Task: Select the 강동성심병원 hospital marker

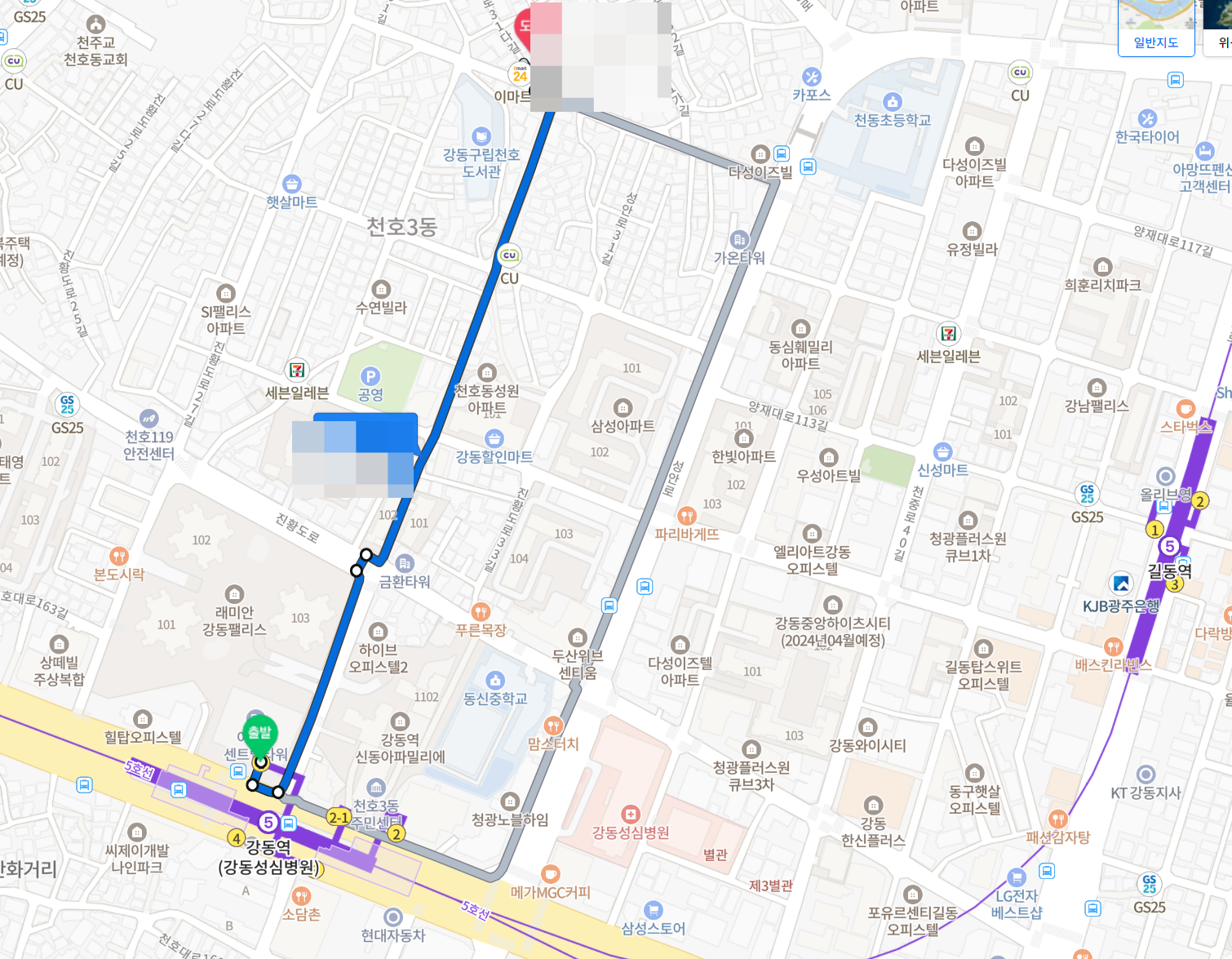Action: coord(630,815)
